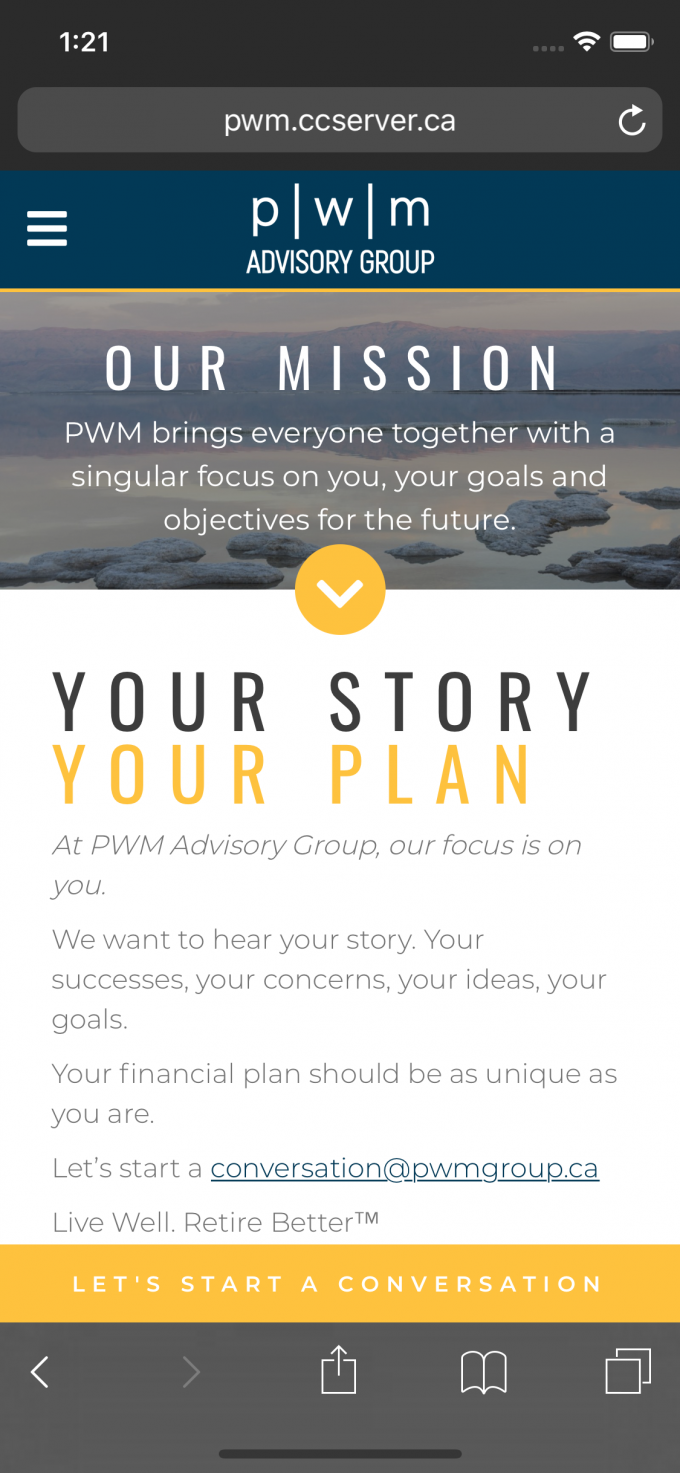Open the conversation@pwmgroup.ca email link
The image size is (680, 1473).
click(x=404, y=1168)
